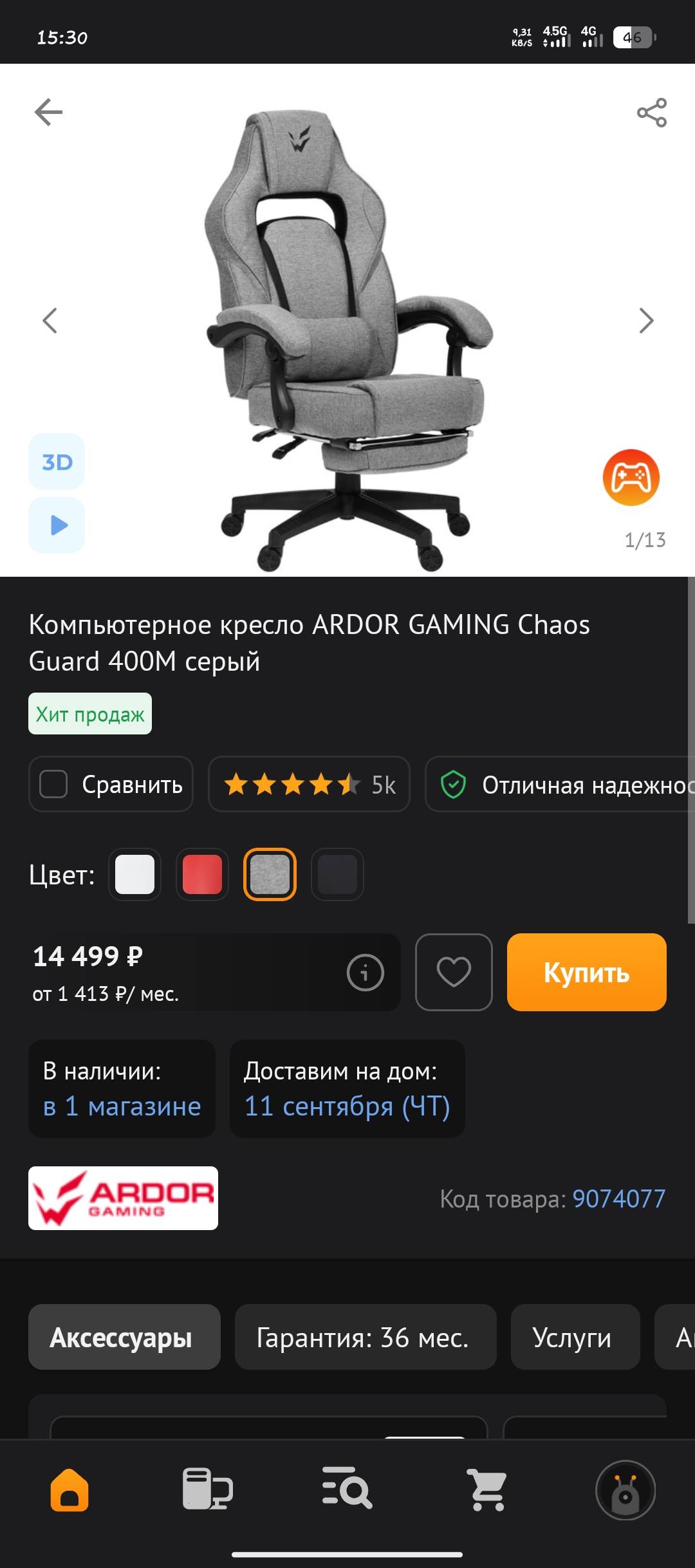Open the orange gamepad promo icon
This screenshot has width=695, height=1568.
click(631, 478)
